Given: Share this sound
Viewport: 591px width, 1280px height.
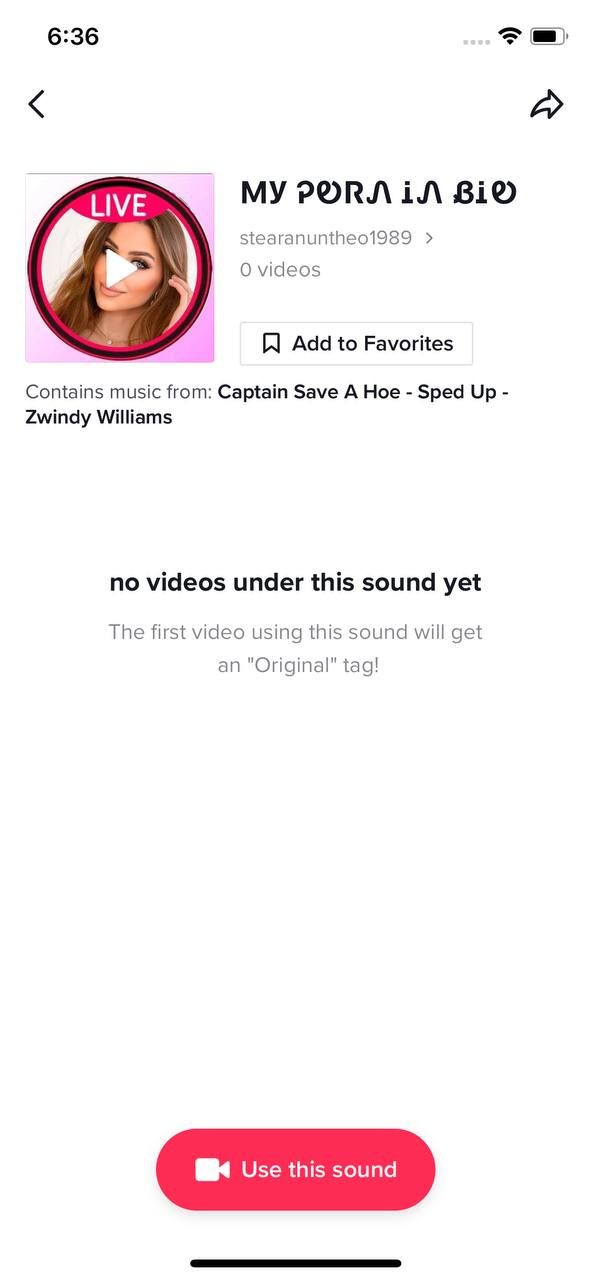Looking at the screenshot, I should (x=547, y=104).
